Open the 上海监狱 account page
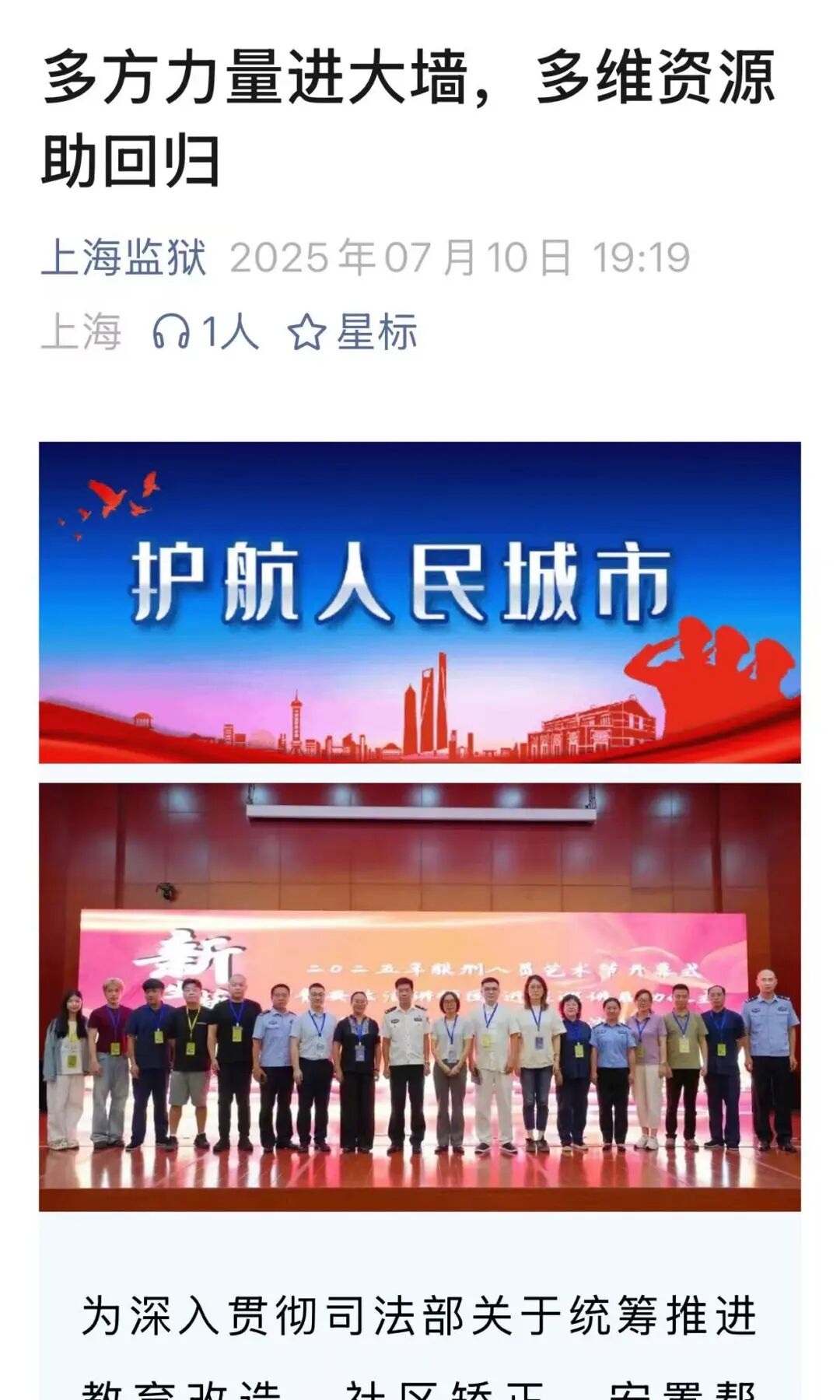This screenshot has height=1400, width=840. [124, 257]
